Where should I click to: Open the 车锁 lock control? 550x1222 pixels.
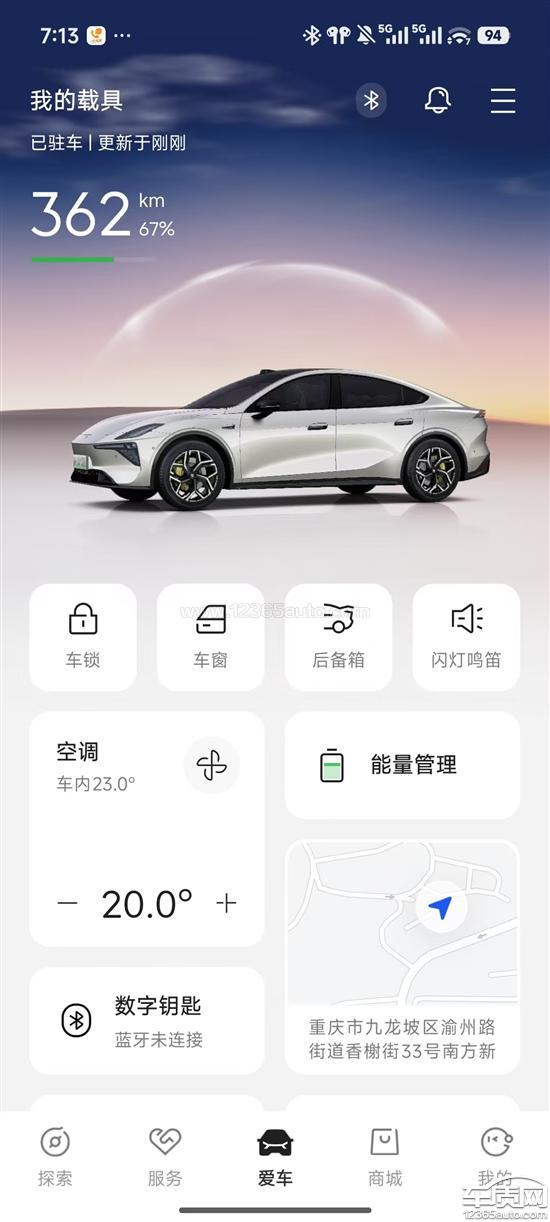click(83, 637)
